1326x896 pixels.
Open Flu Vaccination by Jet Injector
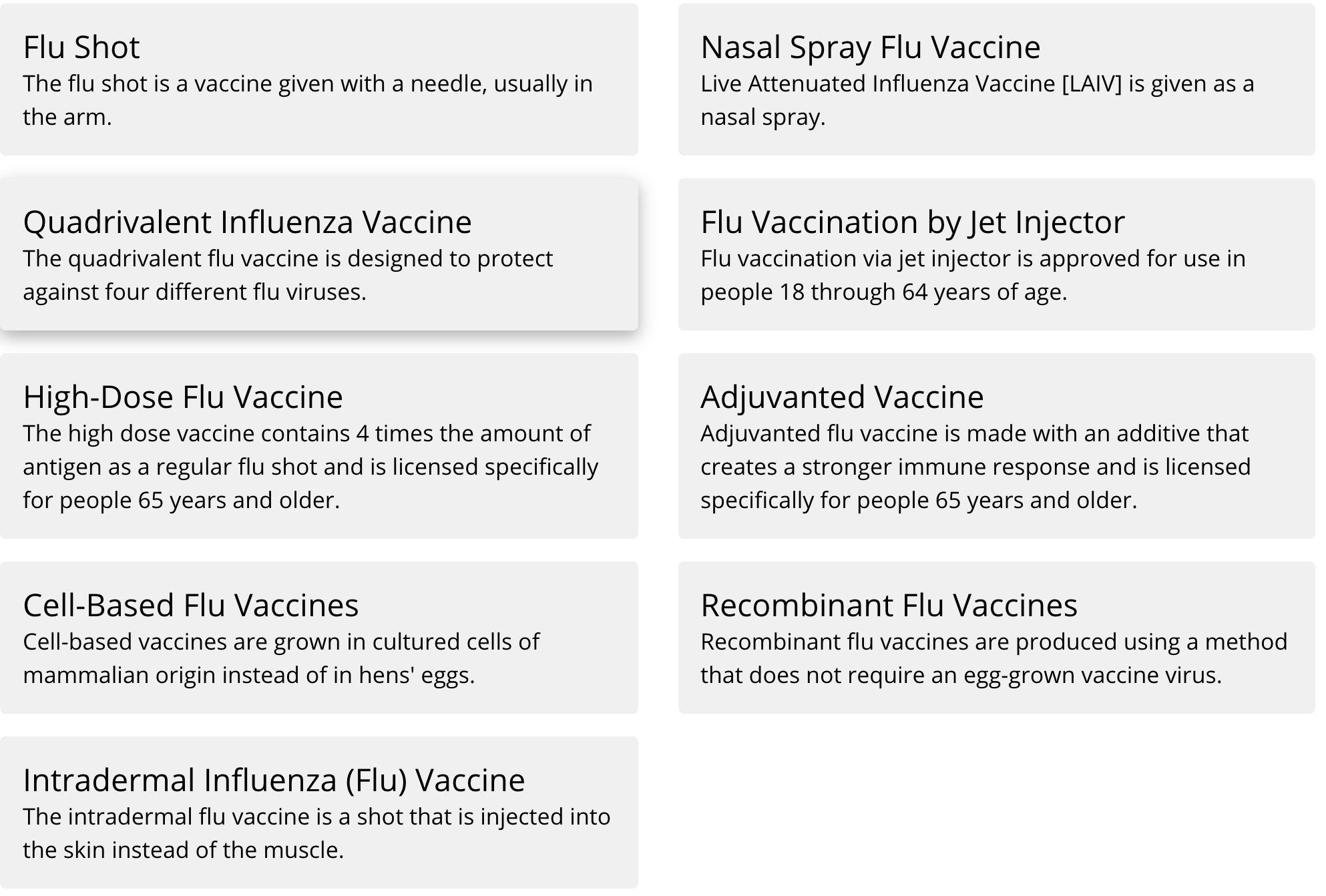[996, 254]
